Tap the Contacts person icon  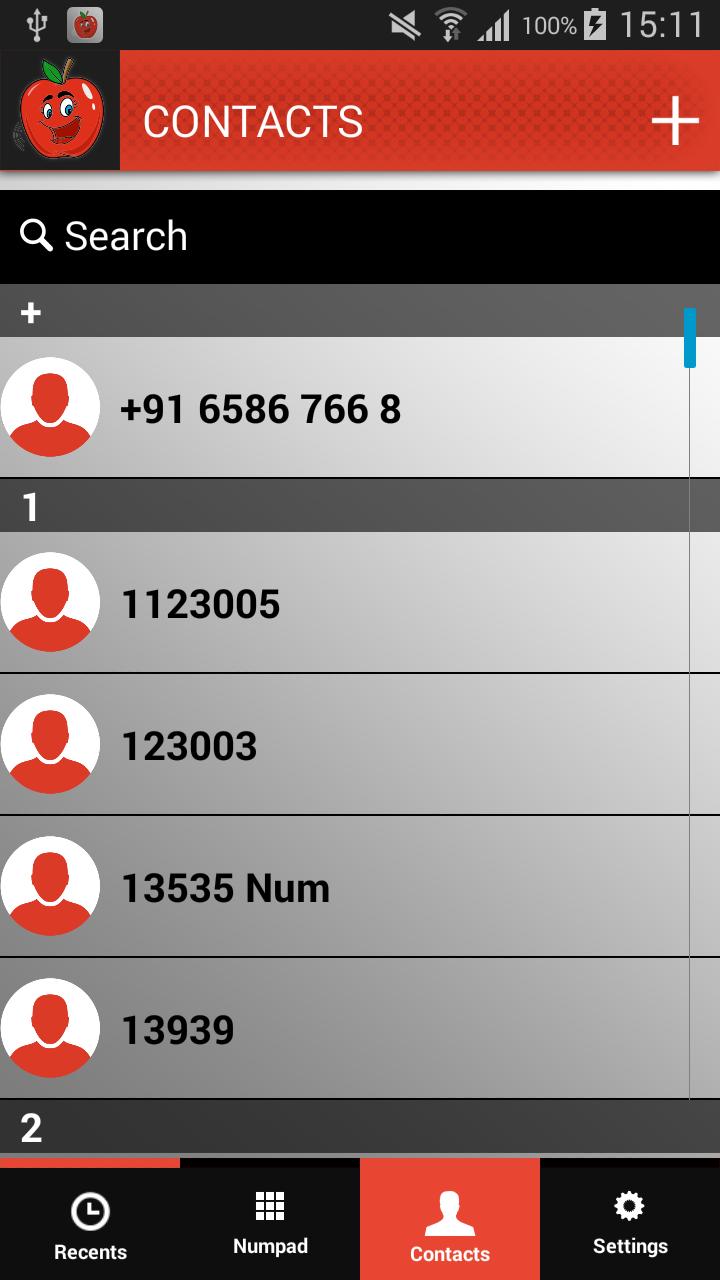pos(449,1207)
